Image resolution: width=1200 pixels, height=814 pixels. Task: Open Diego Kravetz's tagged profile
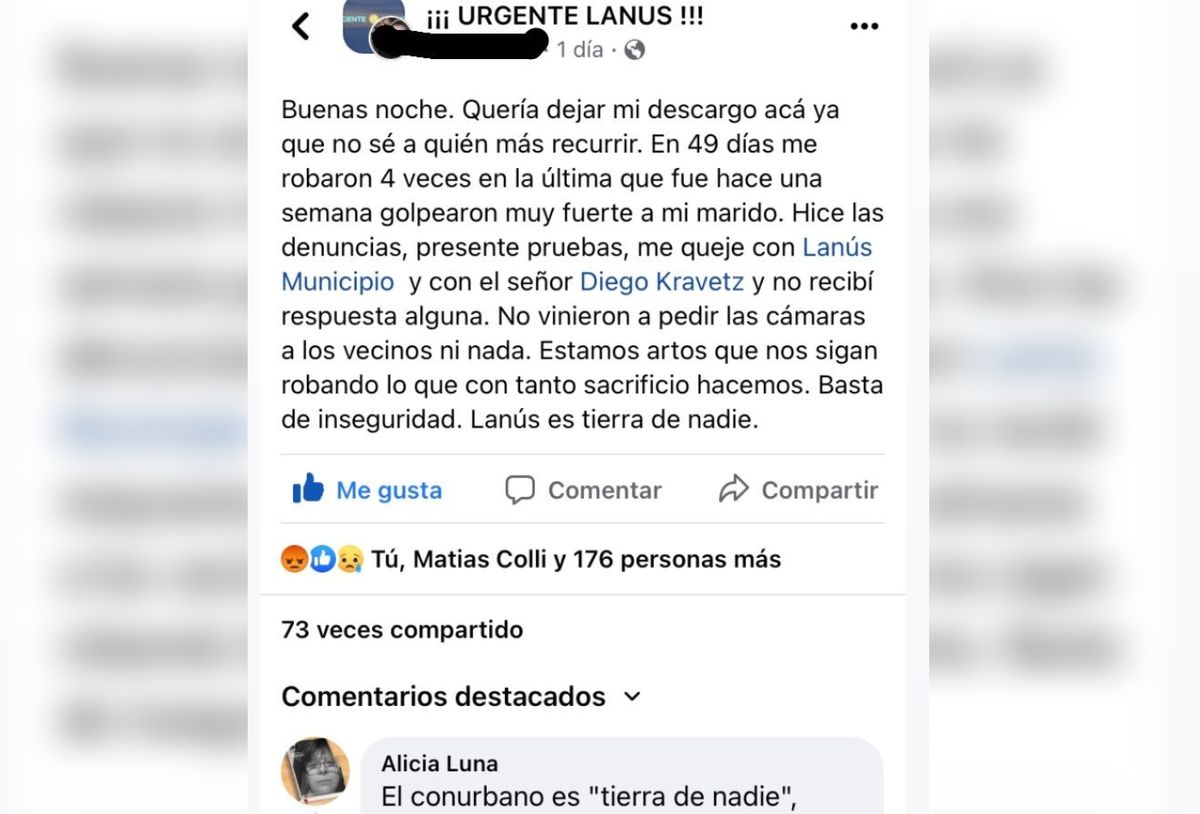coord(661,282)
